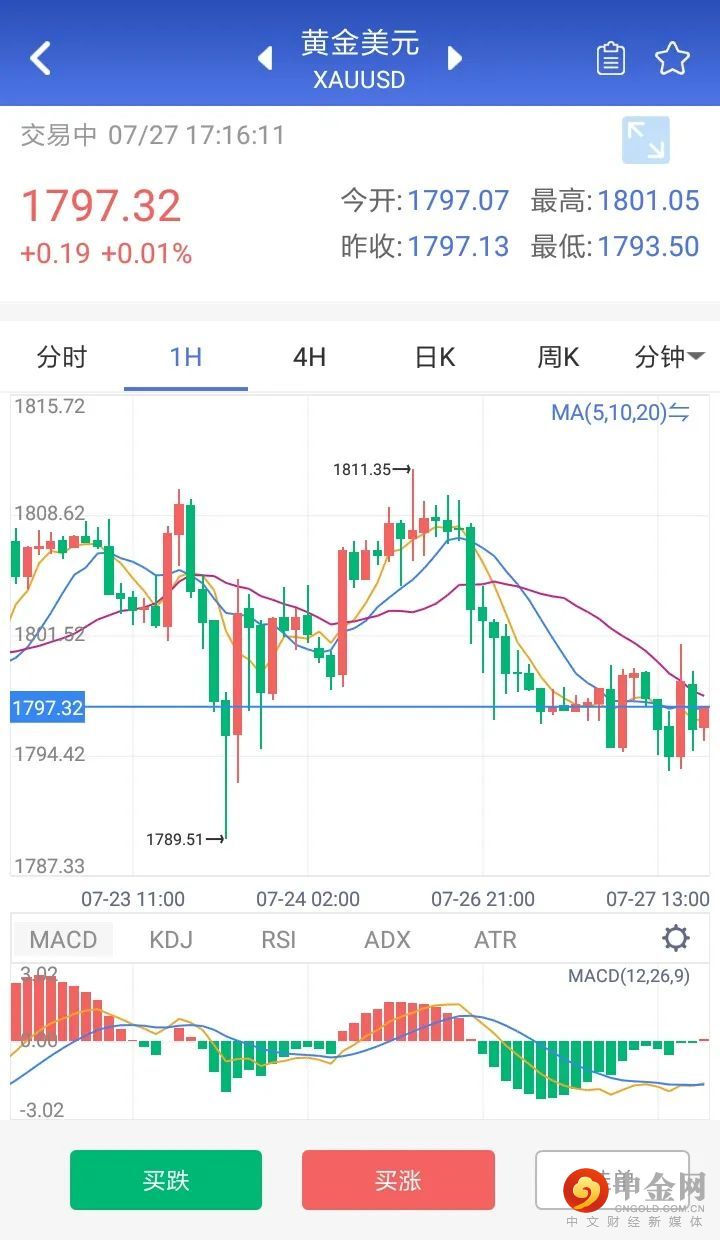Switch to the ADX indicator
This screenshot has width=720, height=1240.
[387, 940]
